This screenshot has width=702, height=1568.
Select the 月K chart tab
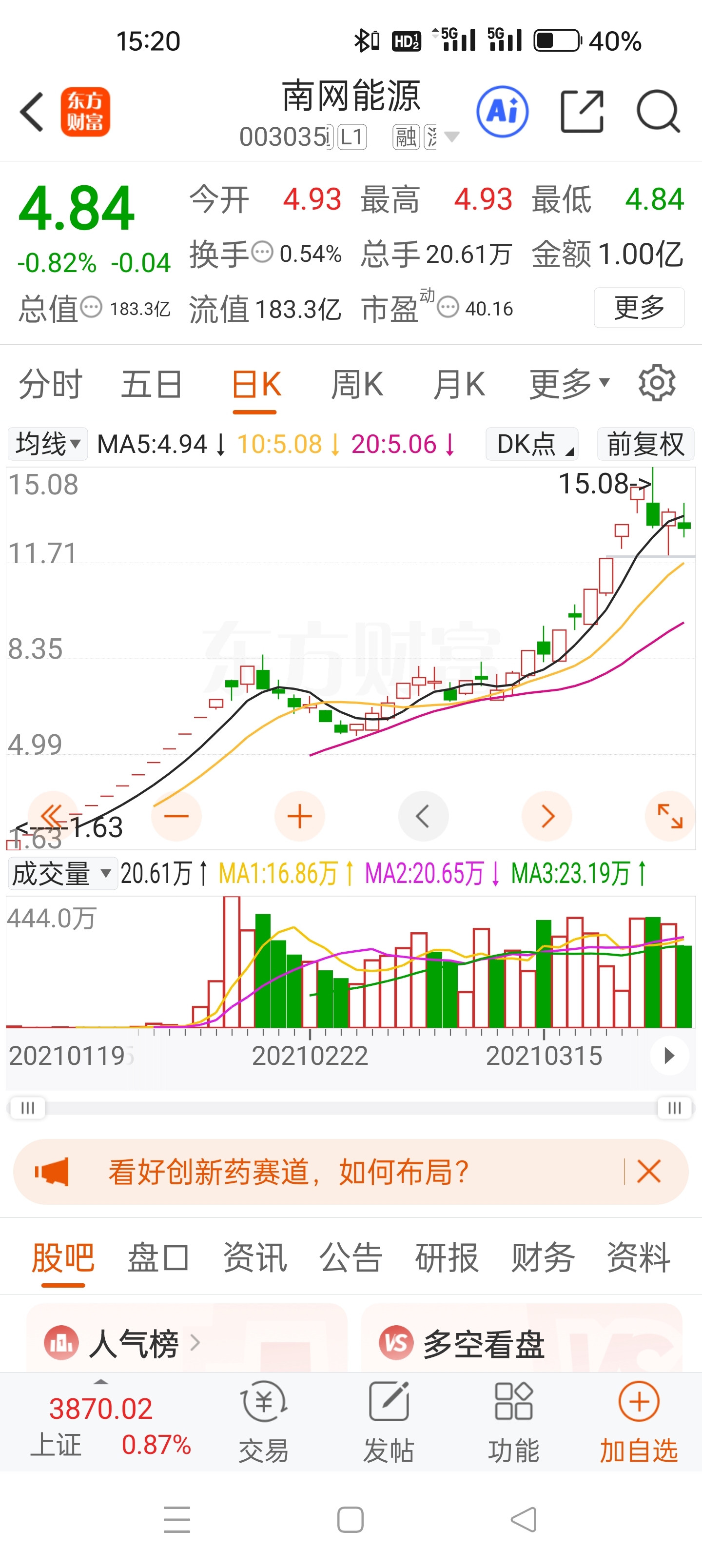tap(458, 385)
